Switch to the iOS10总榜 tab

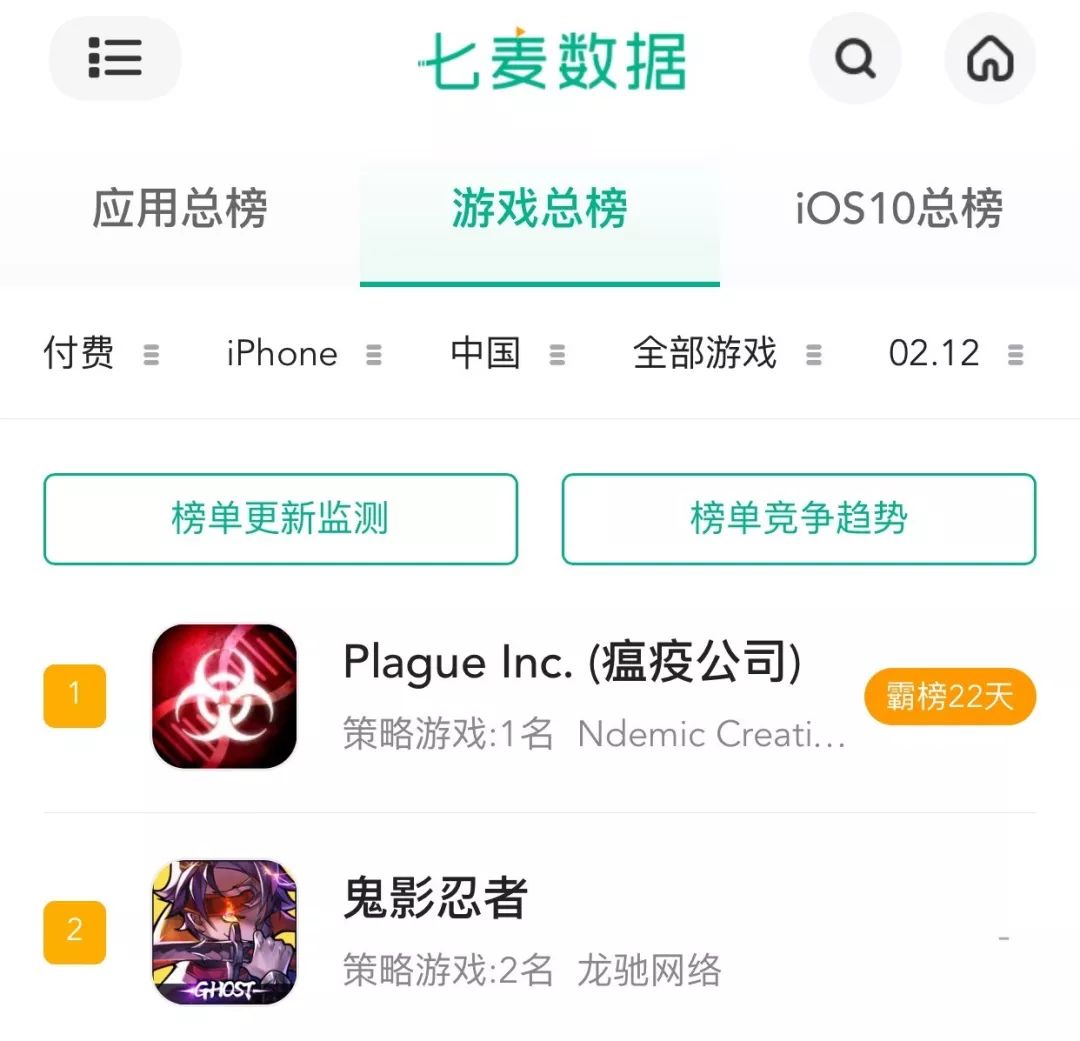899,210
